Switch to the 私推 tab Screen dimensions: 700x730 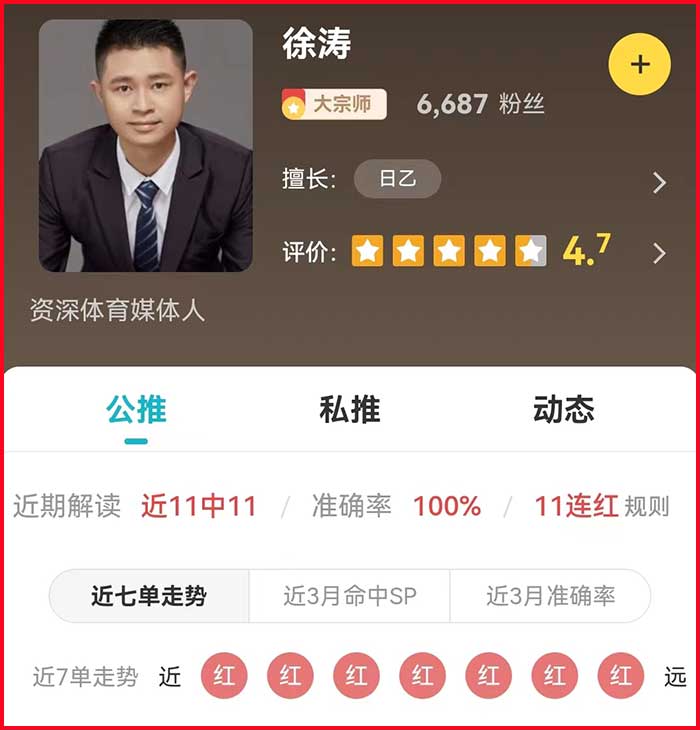pos(350,409)
